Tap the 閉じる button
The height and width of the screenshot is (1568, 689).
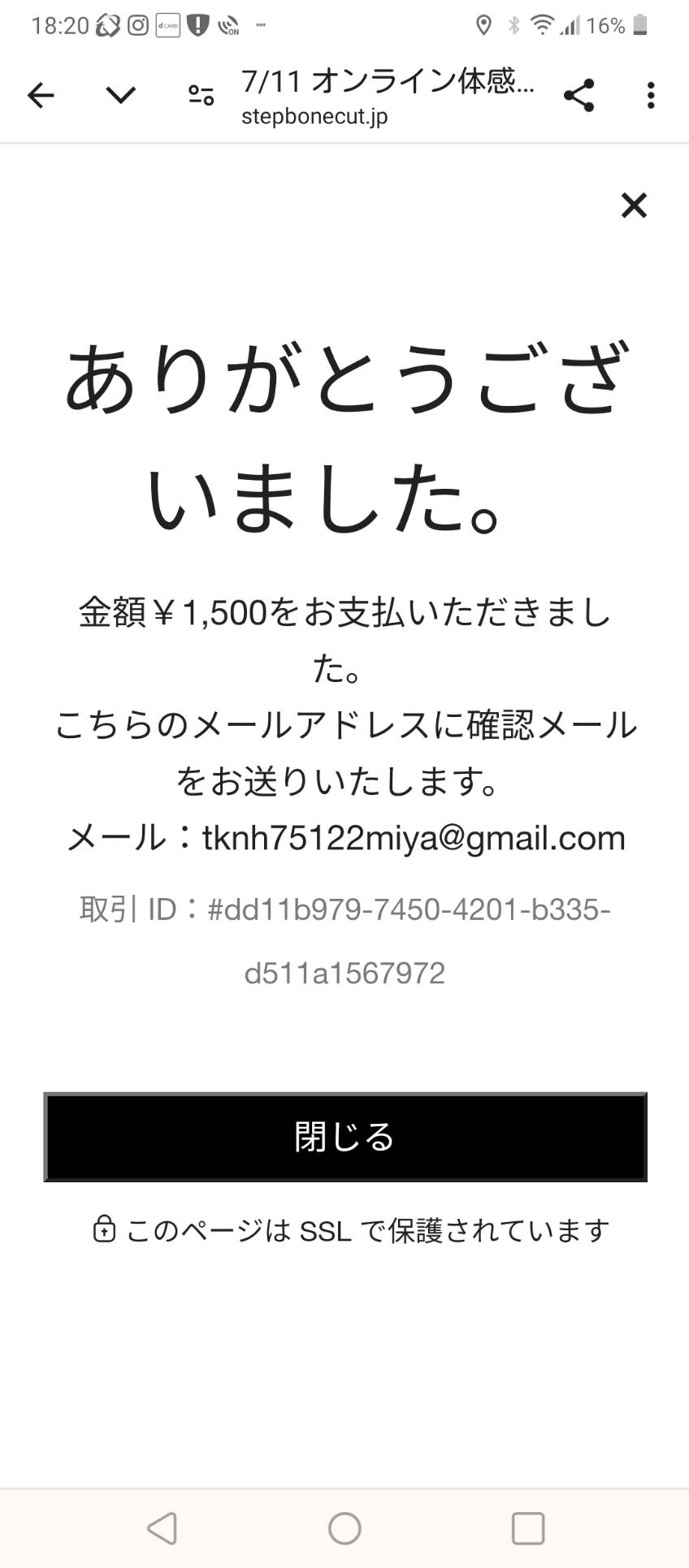345,1137
